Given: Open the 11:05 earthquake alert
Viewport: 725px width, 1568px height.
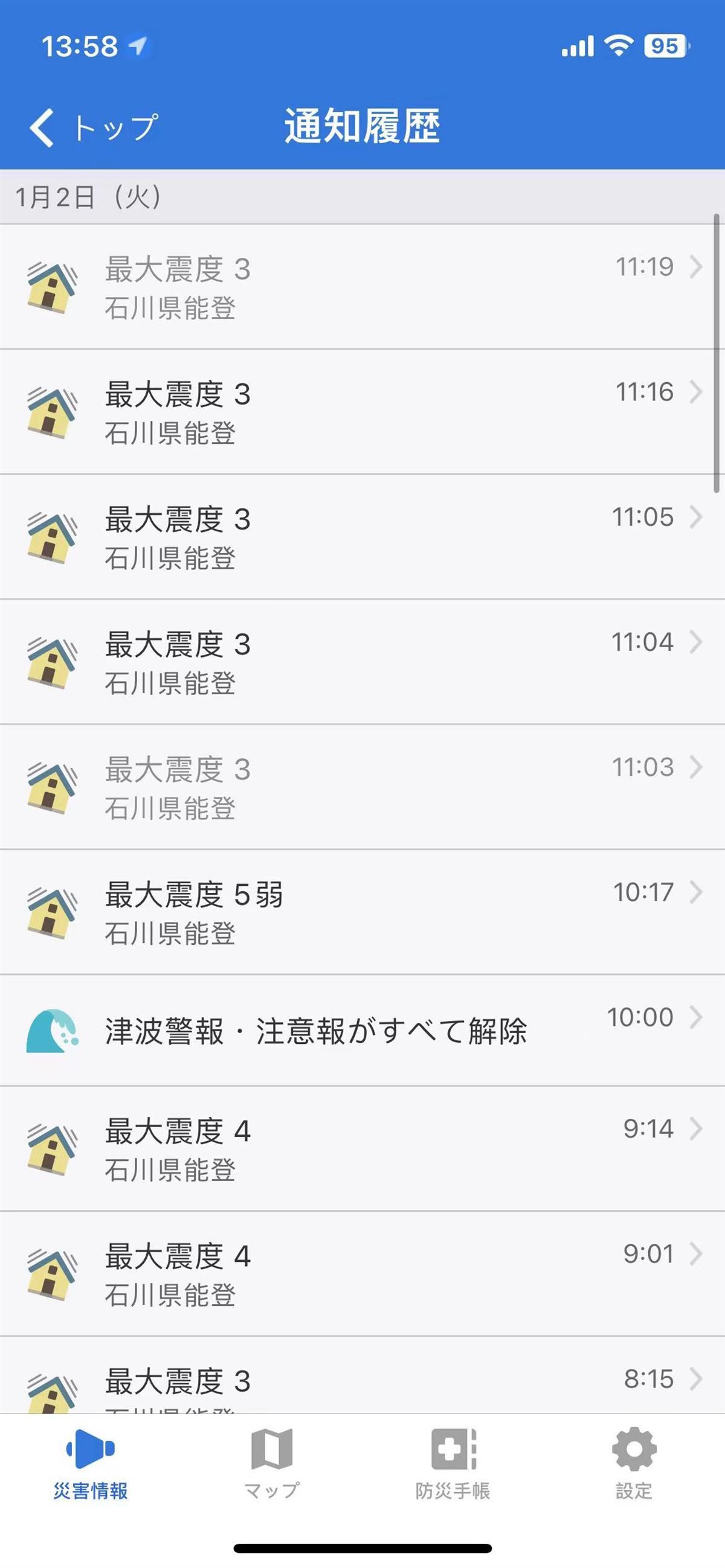Looking at the screenshot, I should [362, 537].
